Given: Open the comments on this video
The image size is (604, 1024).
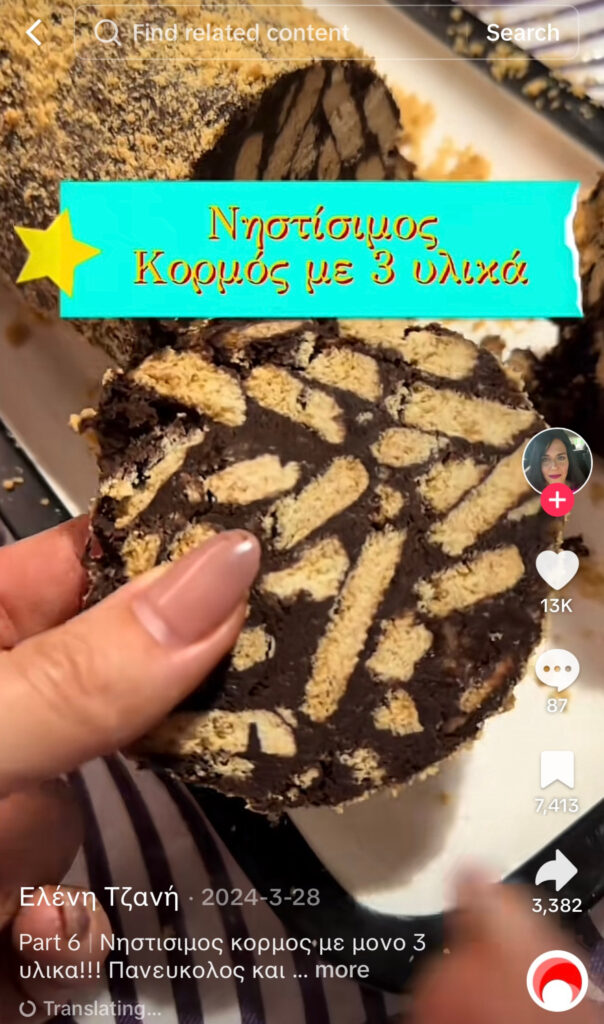Looking at the screenshot, I should (557, 670).
